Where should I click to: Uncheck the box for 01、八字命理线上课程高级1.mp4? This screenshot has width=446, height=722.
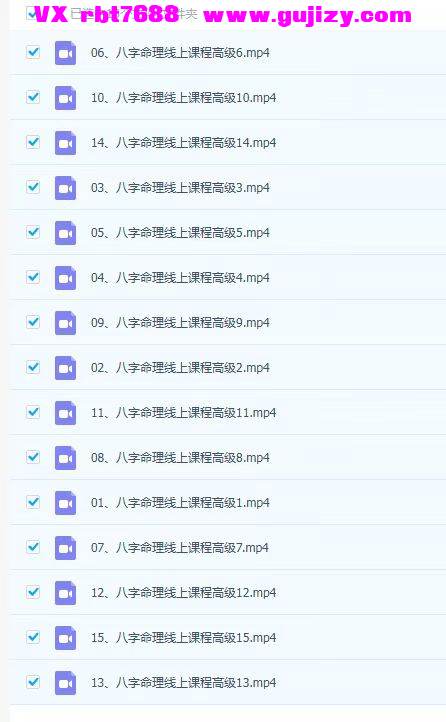pos(33,502)
